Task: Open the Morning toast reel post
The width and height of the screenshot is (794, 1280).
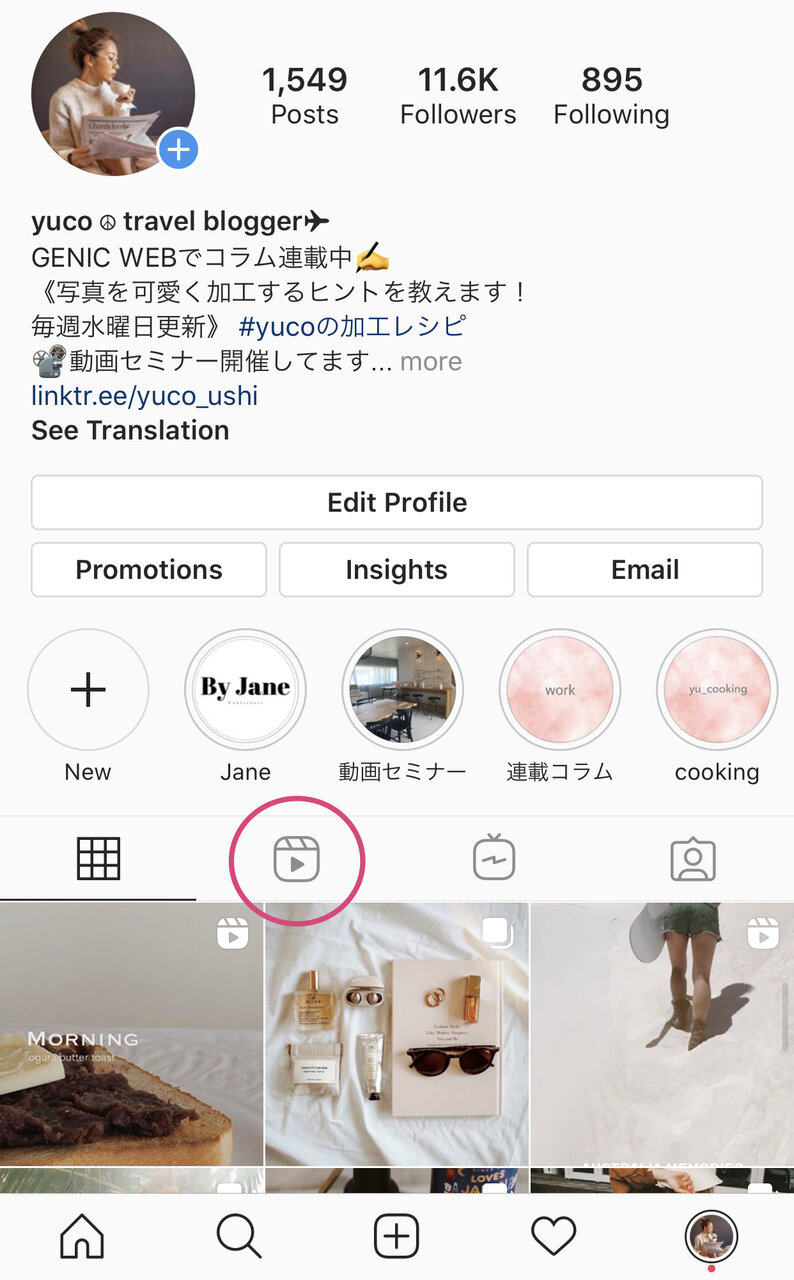Action: [131, 1034]
